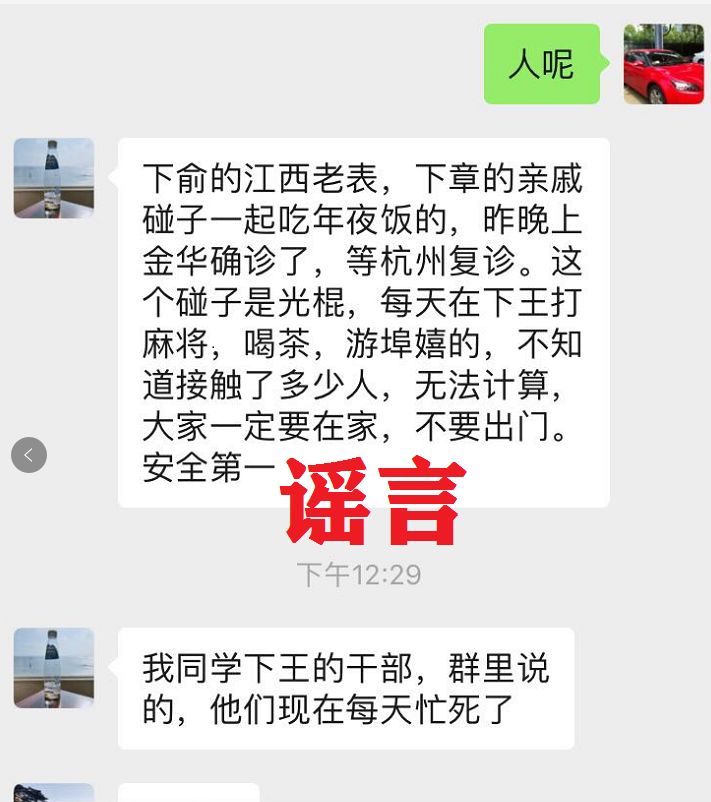Open the red car avatar's profile

tap(663, 64)
